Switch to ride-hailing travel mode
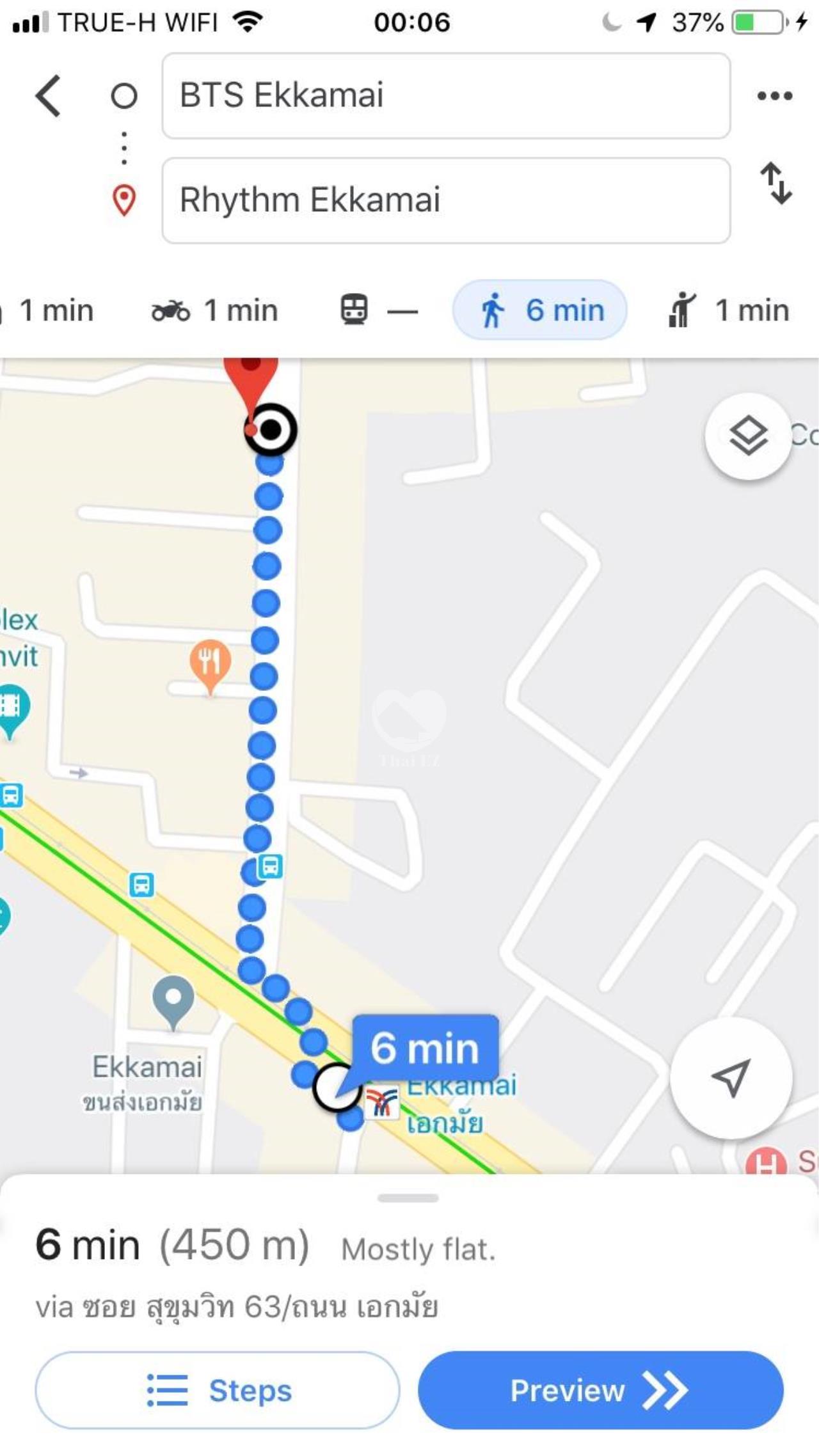Viewport: 819px width, 1456px height. [x=728, y=311]
